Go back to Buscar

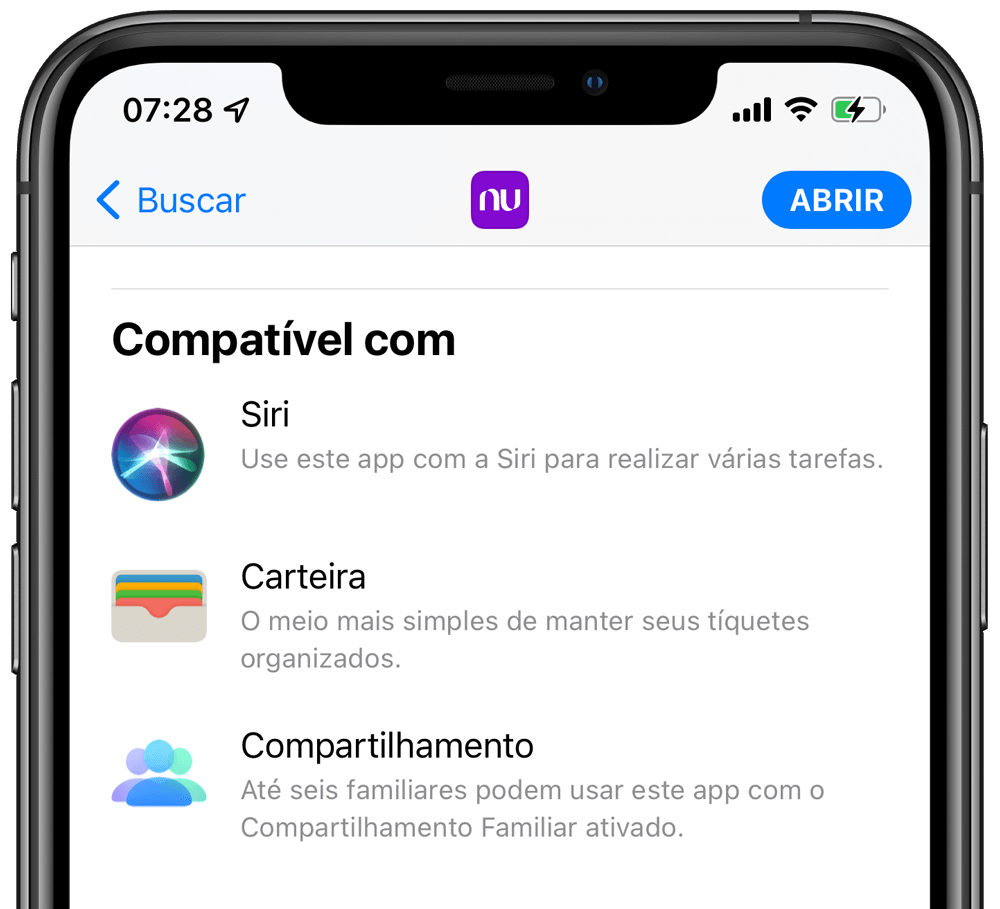(171, 200)
